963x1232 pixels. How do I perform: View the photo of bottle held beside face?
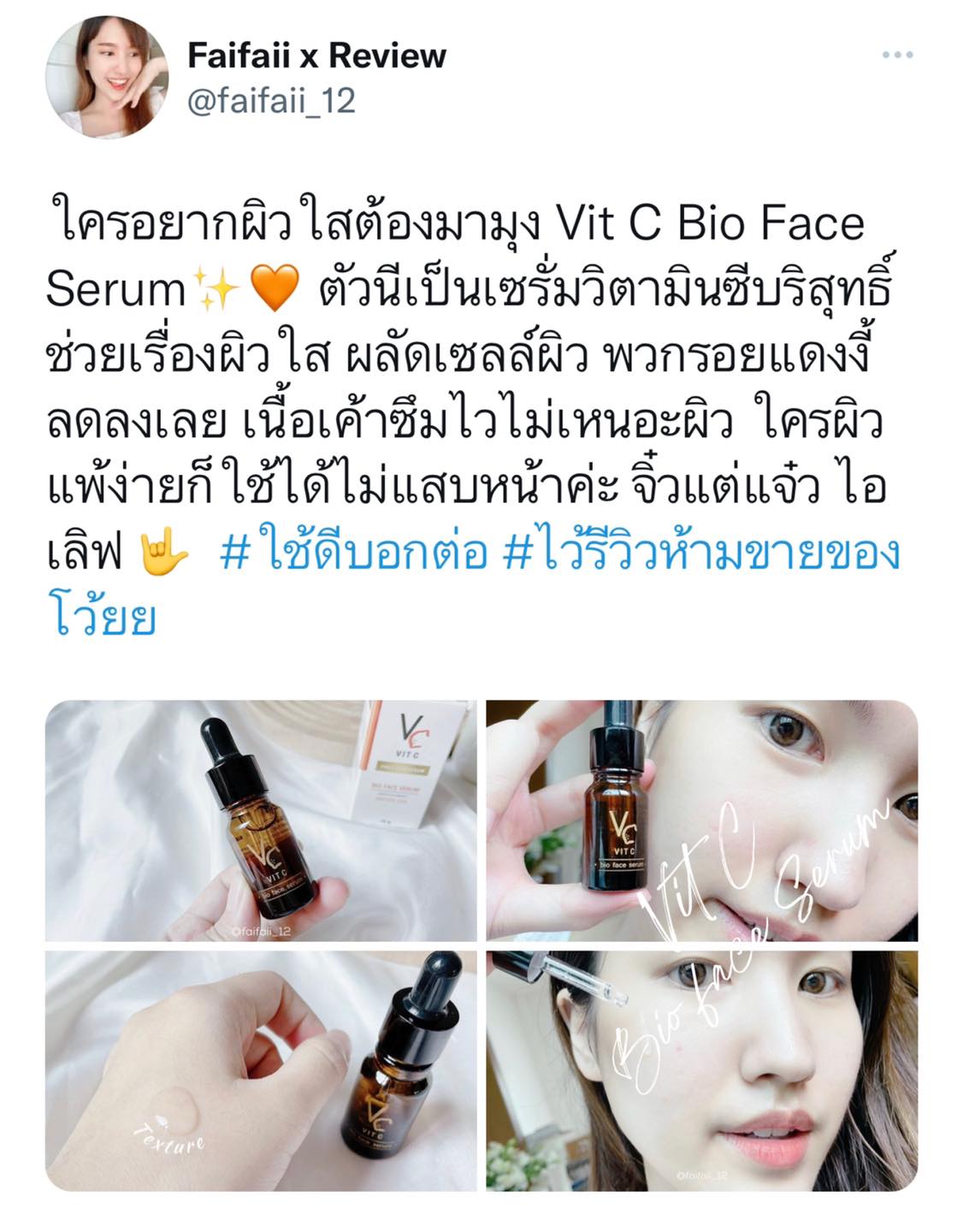click(702, 820)
